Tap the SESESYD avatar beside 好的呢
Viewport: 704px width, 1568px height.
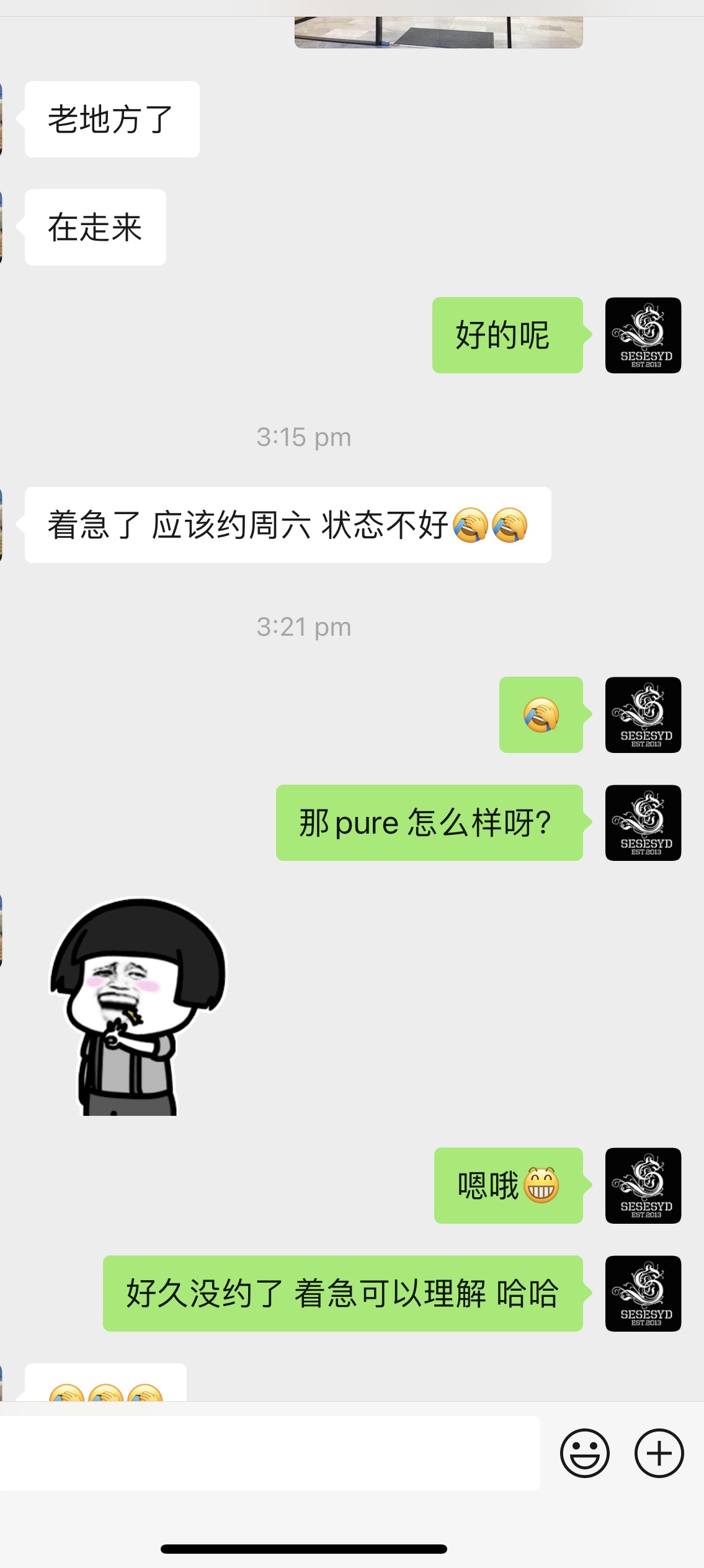coord(643,335)
